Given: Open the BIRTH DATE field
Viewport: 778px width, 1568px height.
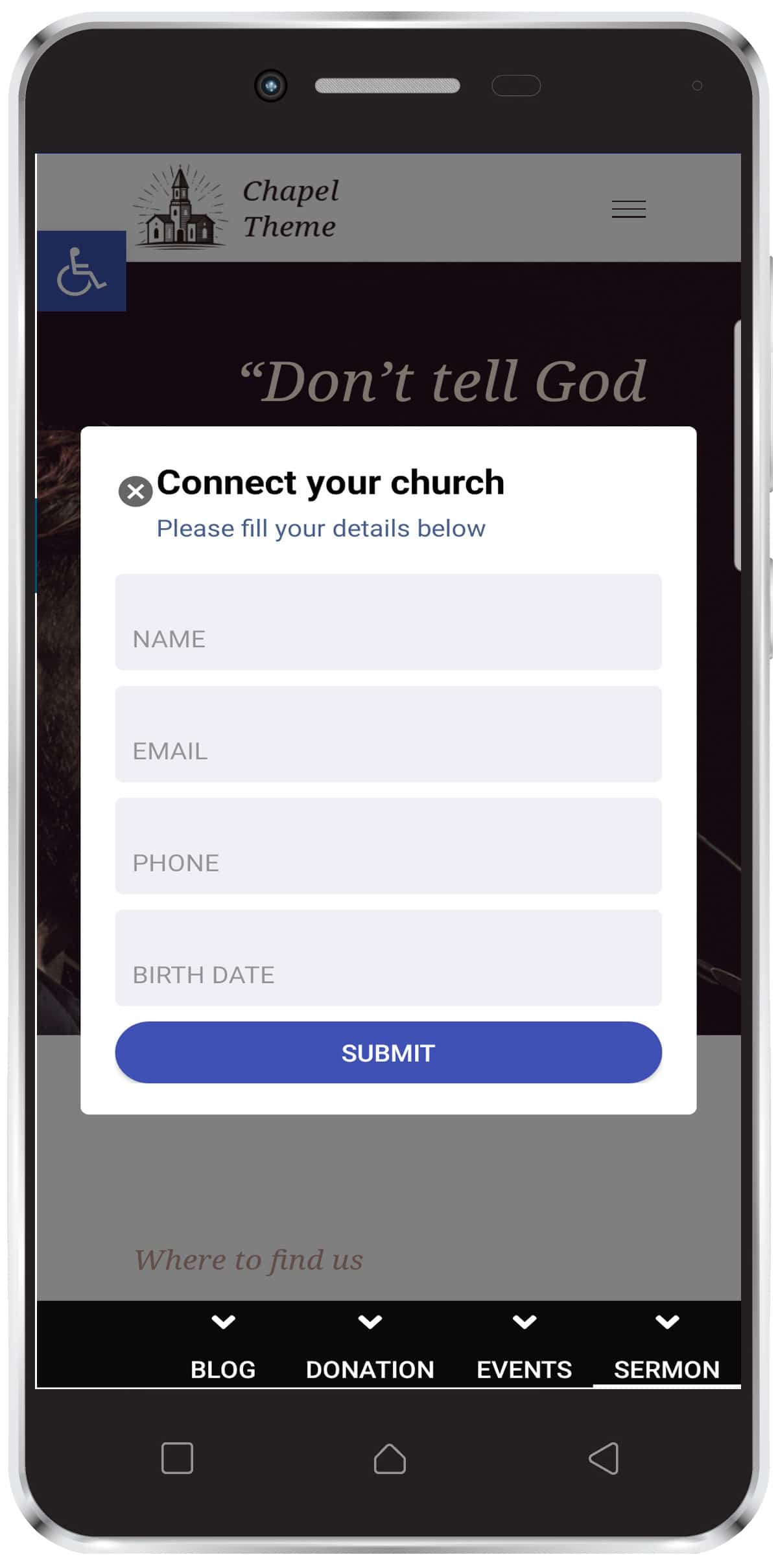Looking at the screenshot, I should click(388, 958).
